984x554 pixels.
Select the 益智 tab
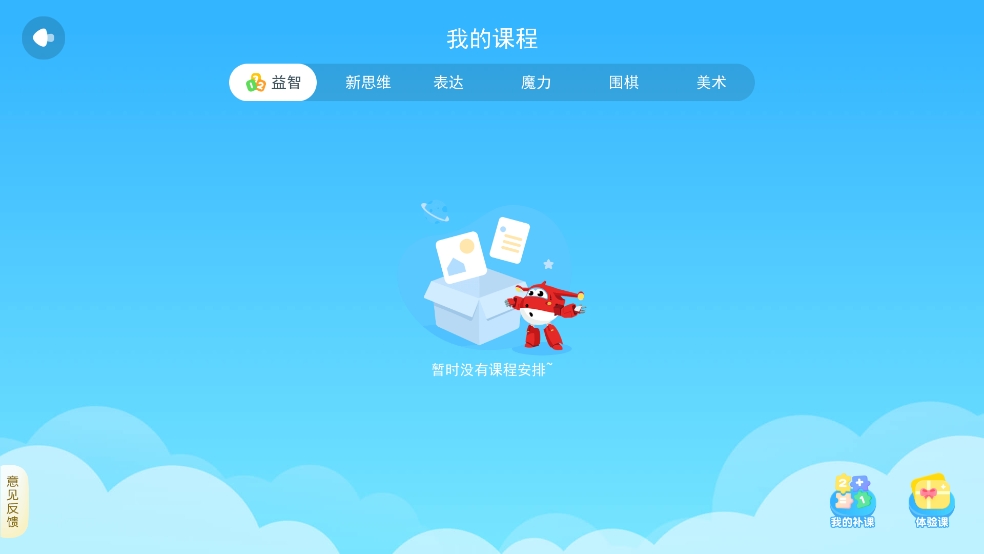pos(273,83)
